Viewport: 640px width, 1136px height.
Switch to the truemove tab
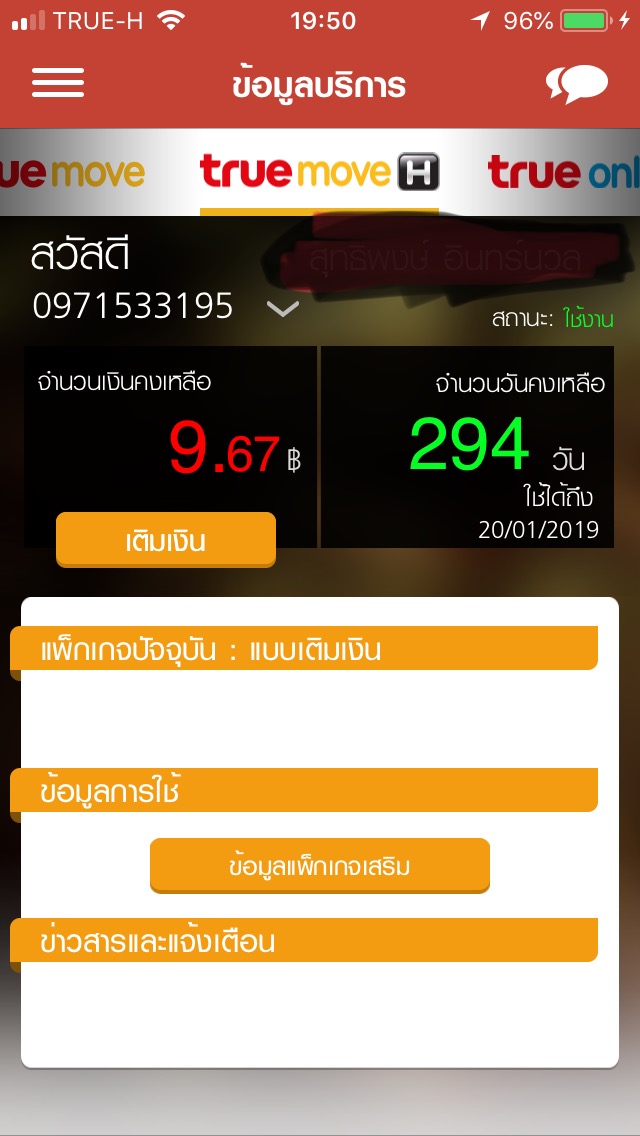point(72,172)
